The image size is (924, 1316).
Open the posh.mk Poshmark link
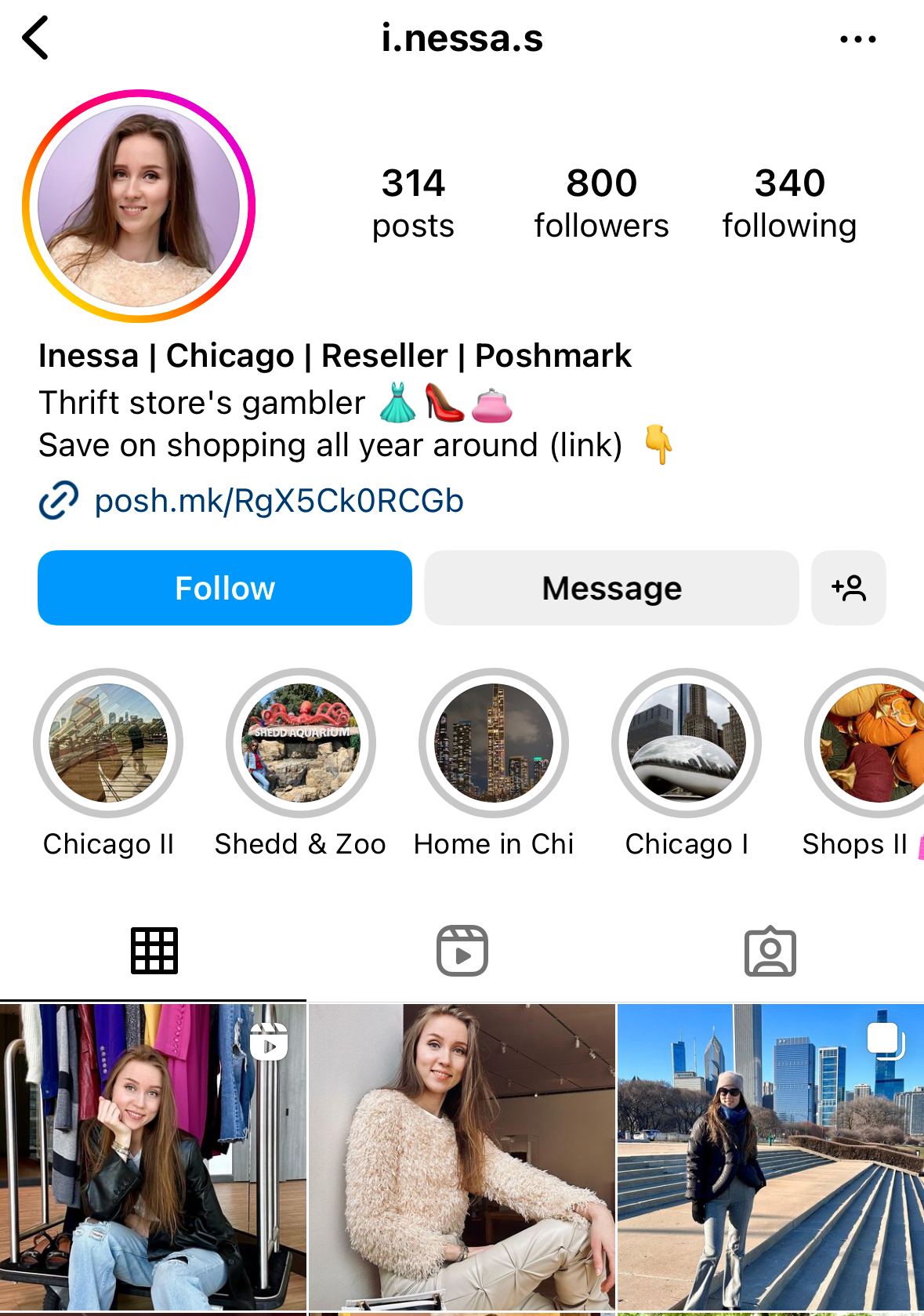click(278, 501)
